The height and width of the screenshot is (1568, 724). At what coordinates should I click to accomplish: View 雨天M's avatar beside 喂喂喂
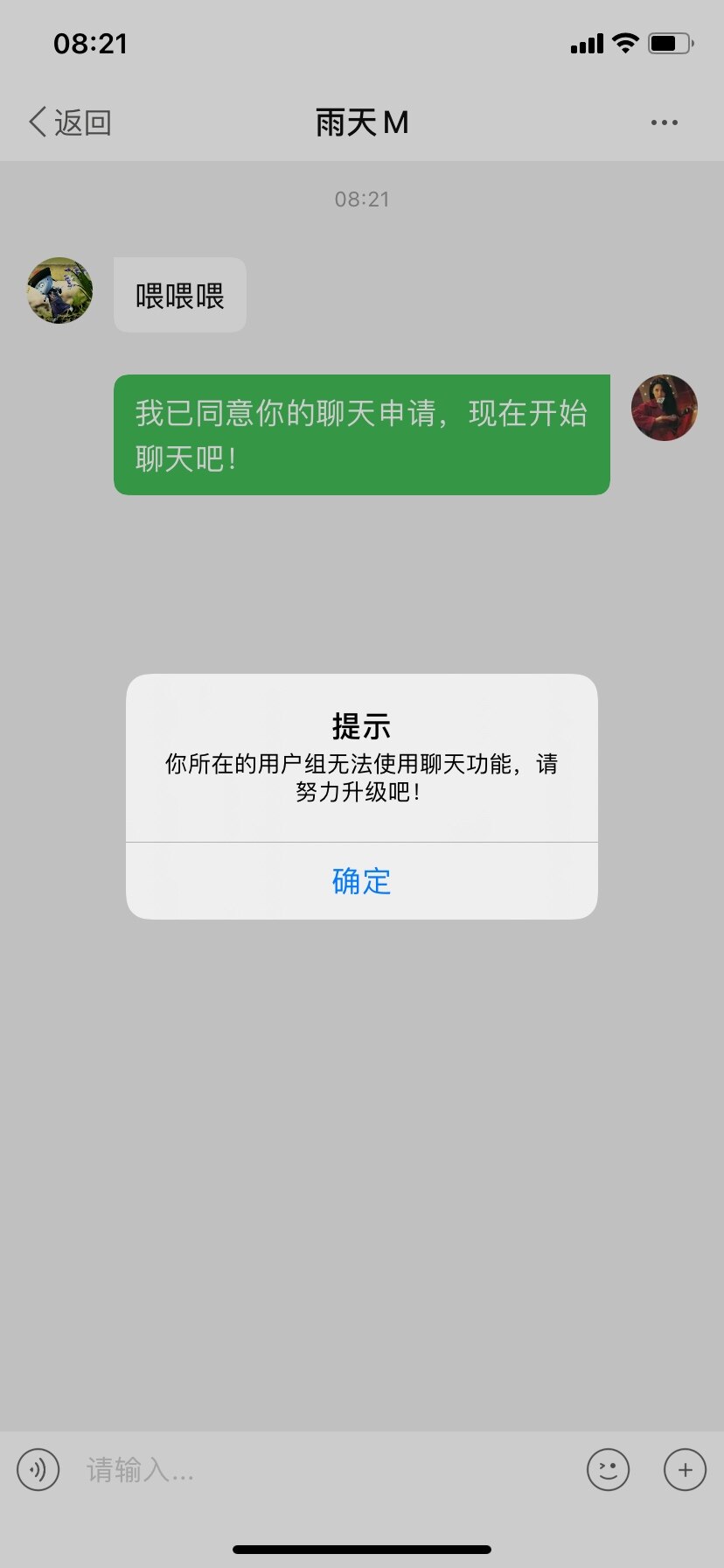tap(59, 290)
